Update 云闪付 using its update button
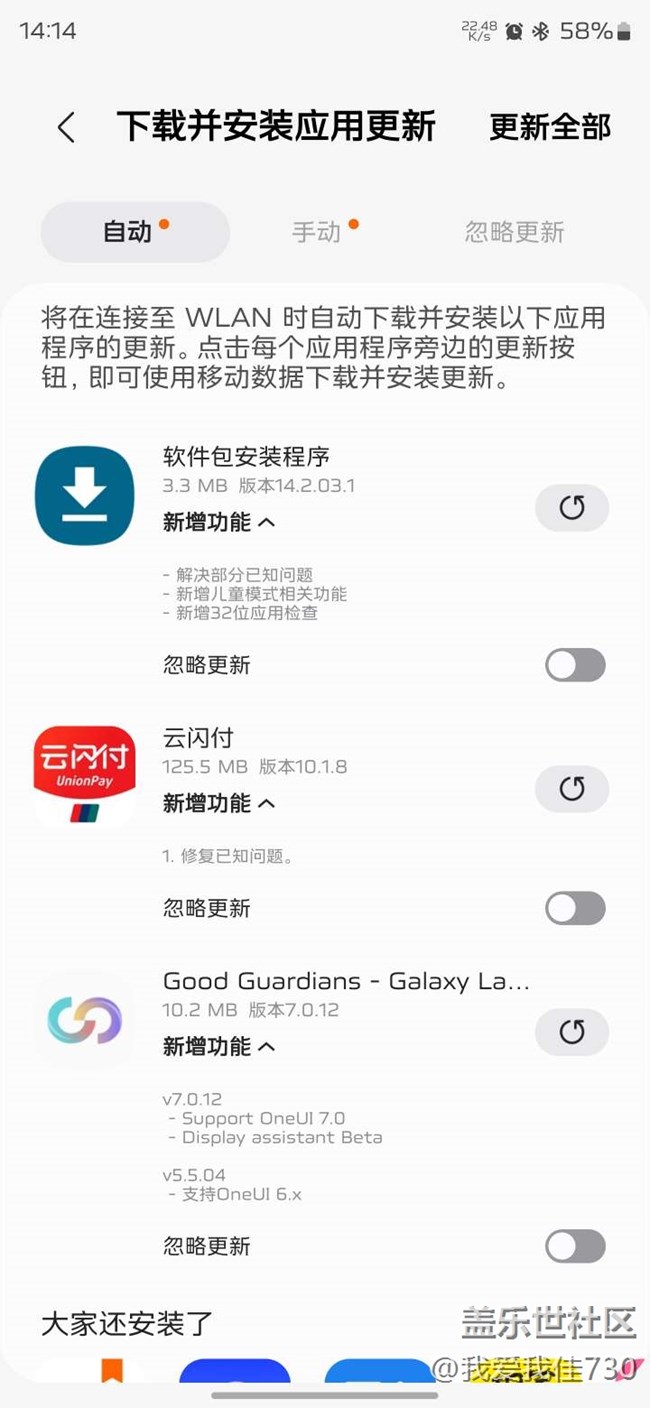 pyautogui.click(x=572, y=789)
